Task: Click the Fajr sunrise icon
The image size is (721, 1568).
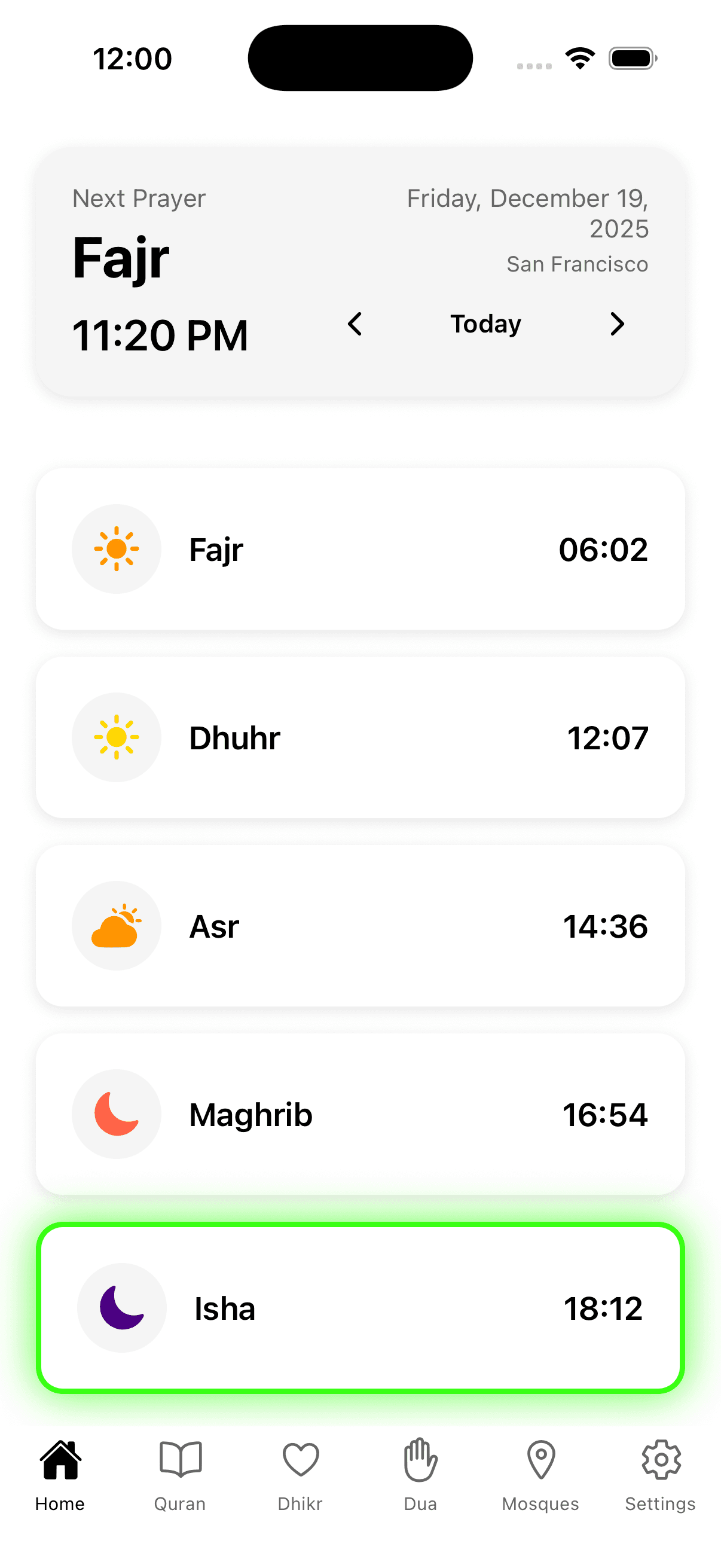Action: pos(117,548)
